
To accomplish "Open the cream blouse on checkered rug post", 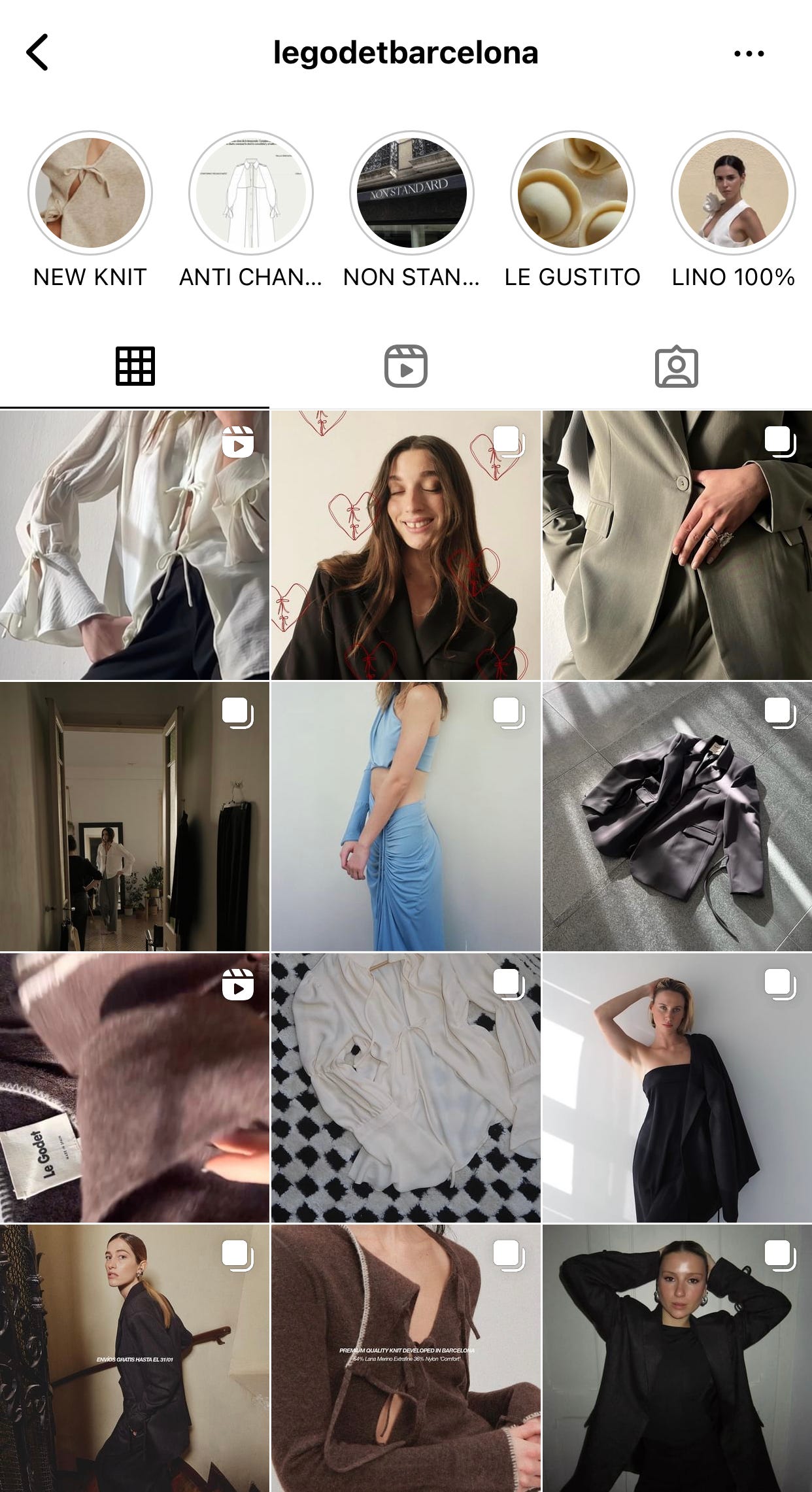I will pos(406,1088).
